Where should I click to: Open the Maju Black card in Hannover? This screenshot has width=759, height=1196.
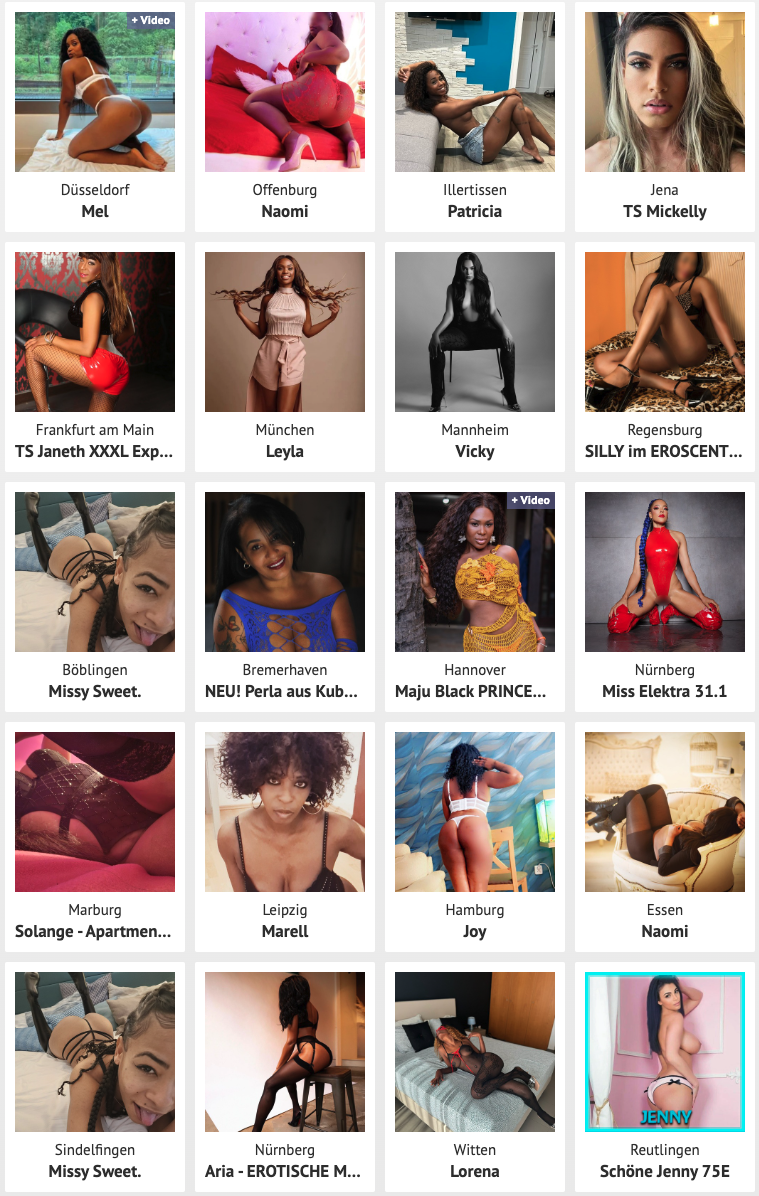475,572
